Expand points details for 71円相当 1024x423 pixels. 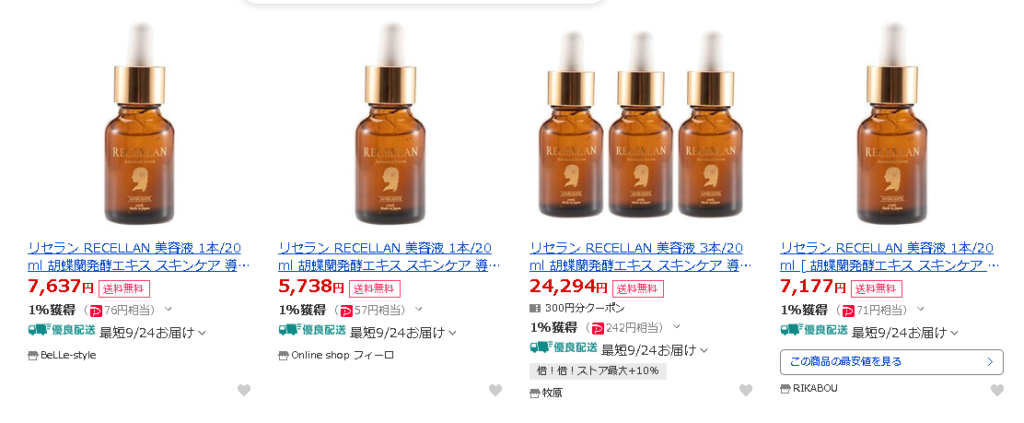pyautogui.click(x=921, y=309)
